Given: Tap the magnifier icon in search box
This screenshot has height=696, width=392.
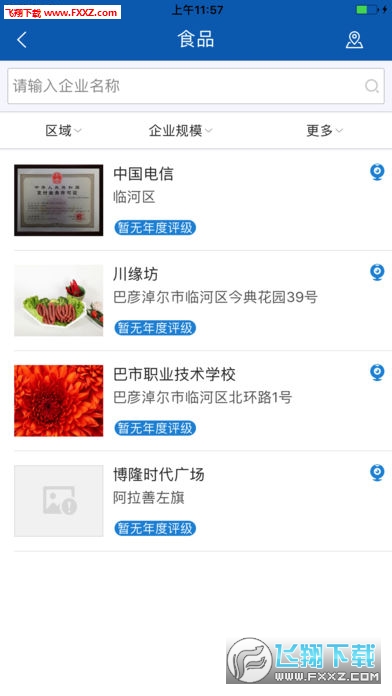Looking at the screenshot, I should [372, 86].
